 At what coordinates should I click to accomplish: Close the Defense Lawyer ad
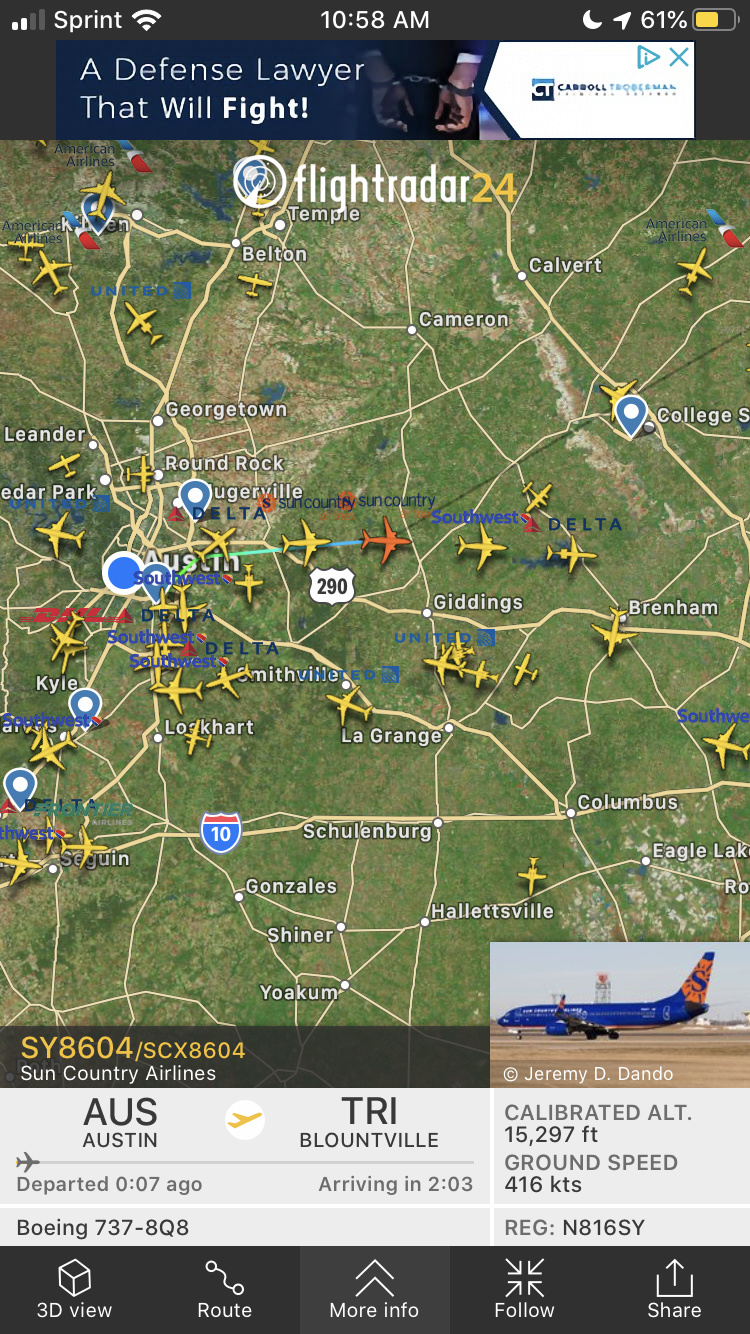coord(679,57)
